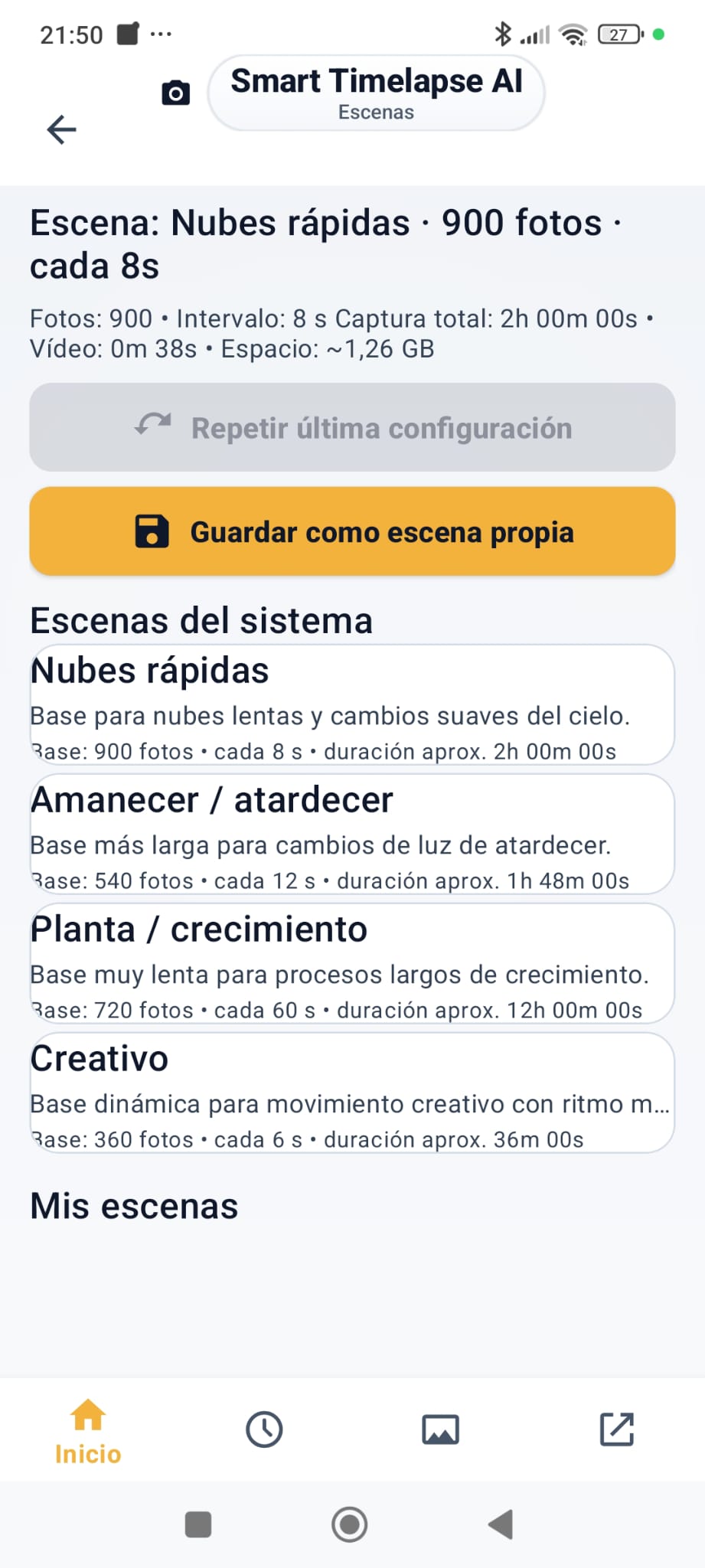Image resolution: width=705 pixels, height=1568 pixels.
Task: Tap the export icon at bottom right
Action: click(x=617, y=1429)
